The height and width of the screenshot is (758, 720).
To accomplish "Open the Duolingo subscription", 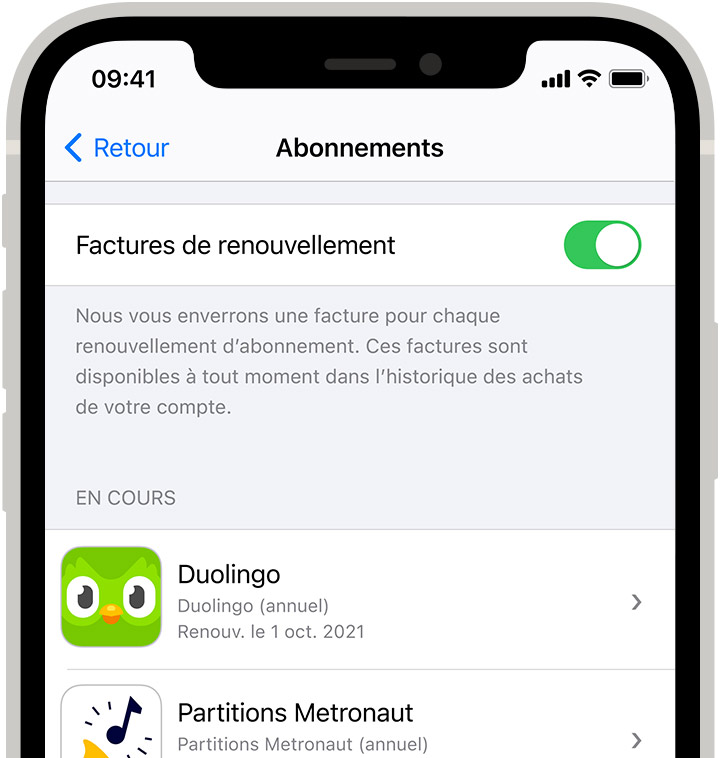I will point(360,600).
